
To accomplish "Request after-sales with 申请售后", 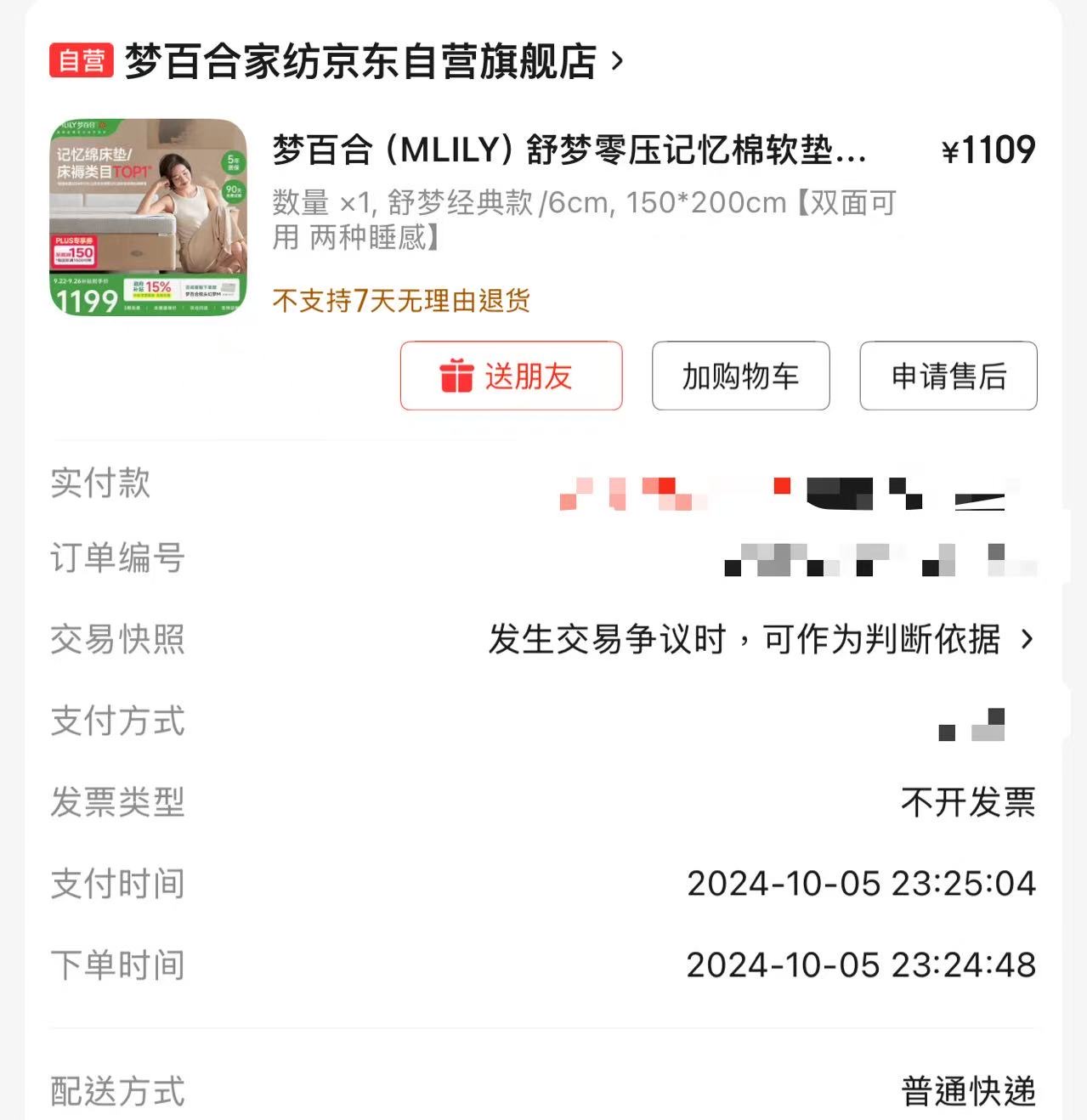I will point(948,376).
